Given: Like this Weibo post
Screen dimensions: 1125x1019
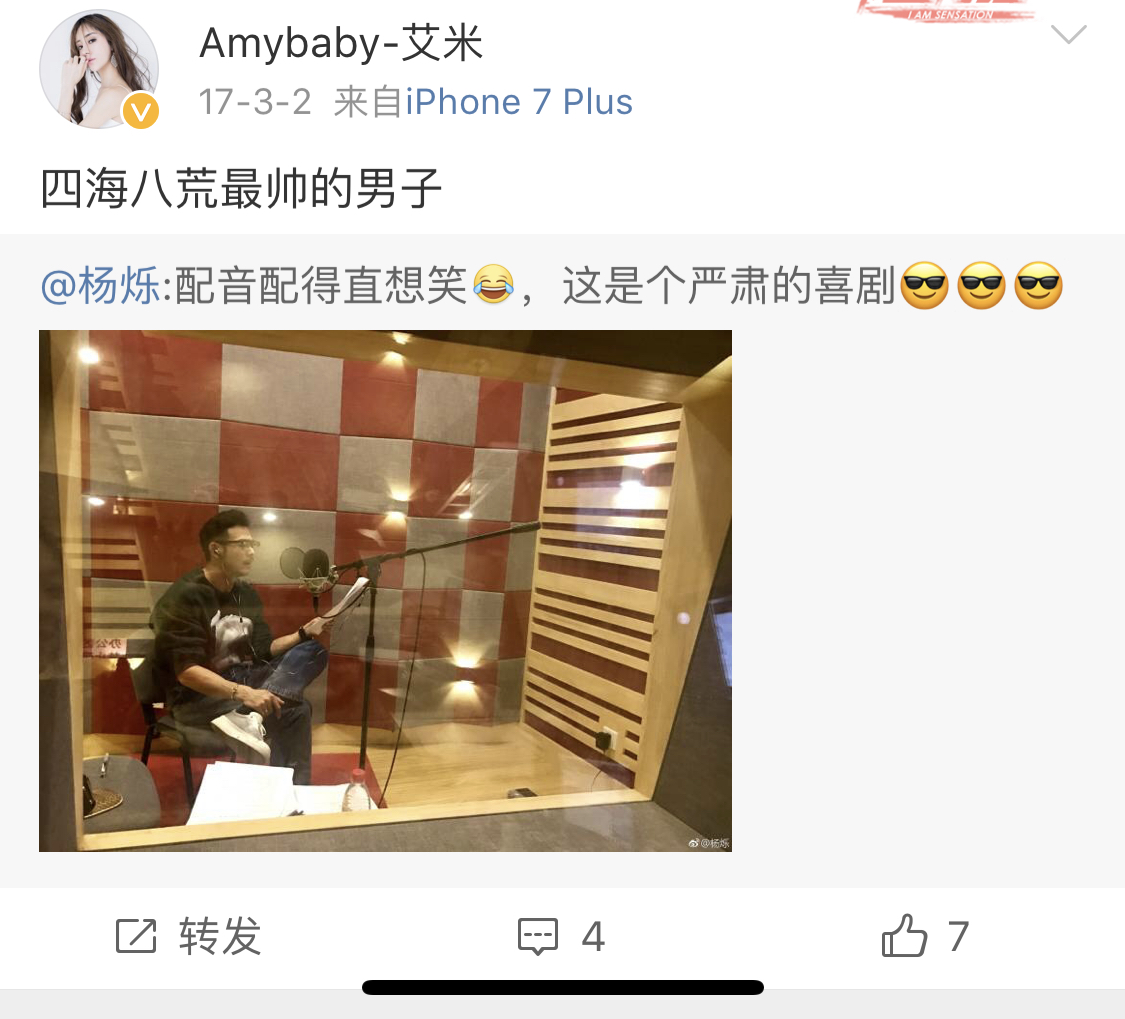Looking at the screenshot, I should 925,937.
